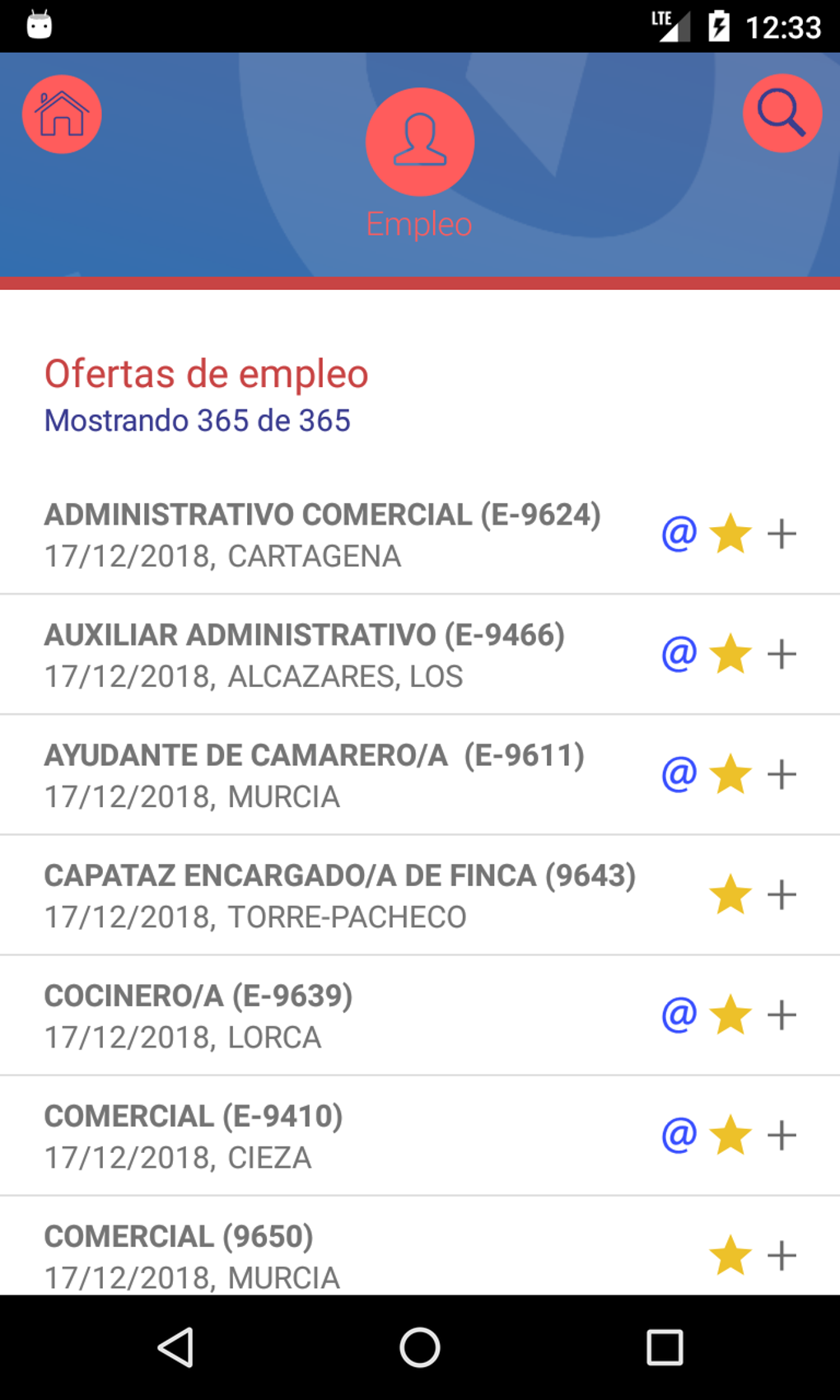Tap the battery charging indicator
The image size is (840, 1400).
click(720, 25)
